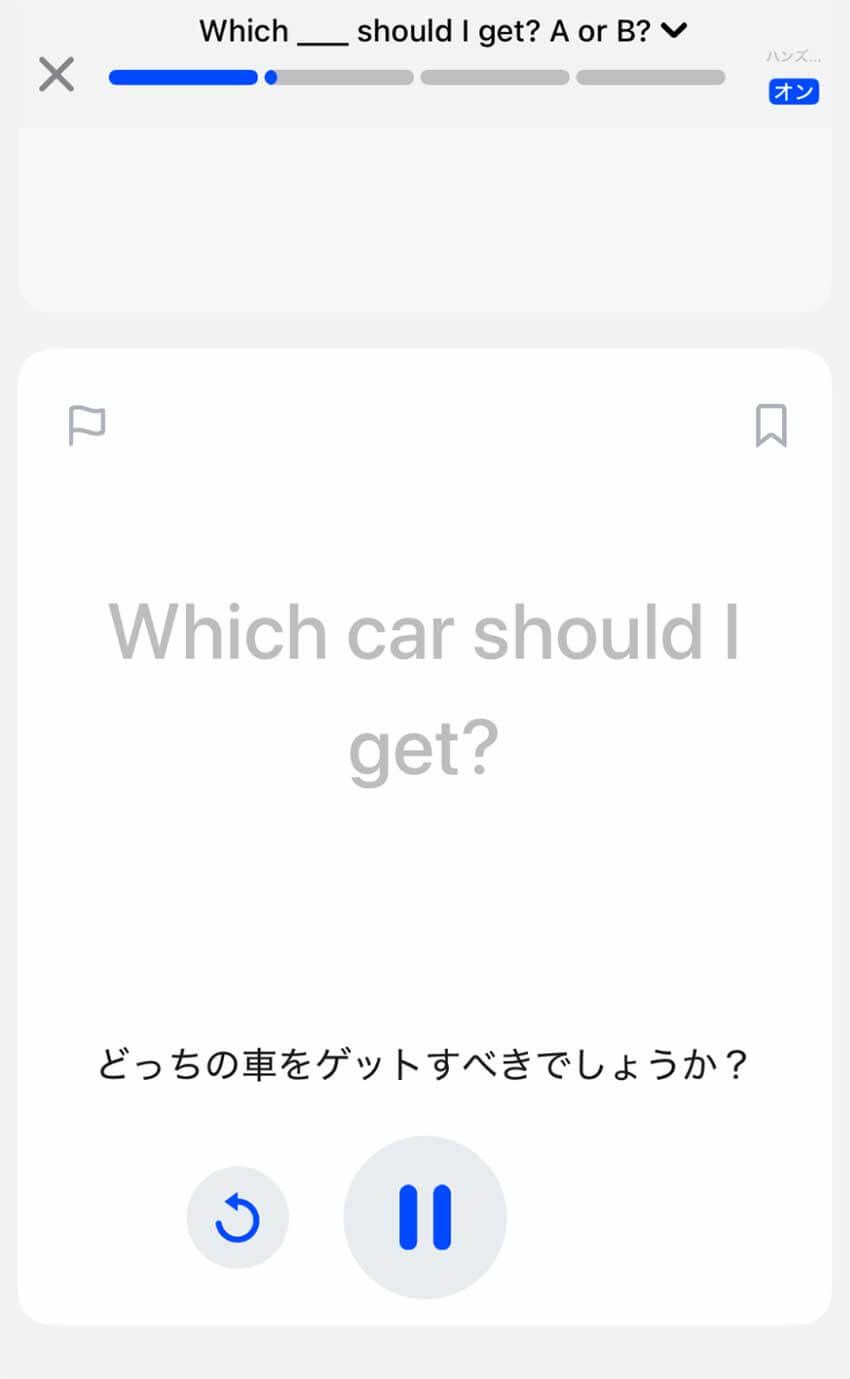The width and height of the screenshot is (850, 1379).
Task: Pause the audio playback
Action: point(424,1217)
